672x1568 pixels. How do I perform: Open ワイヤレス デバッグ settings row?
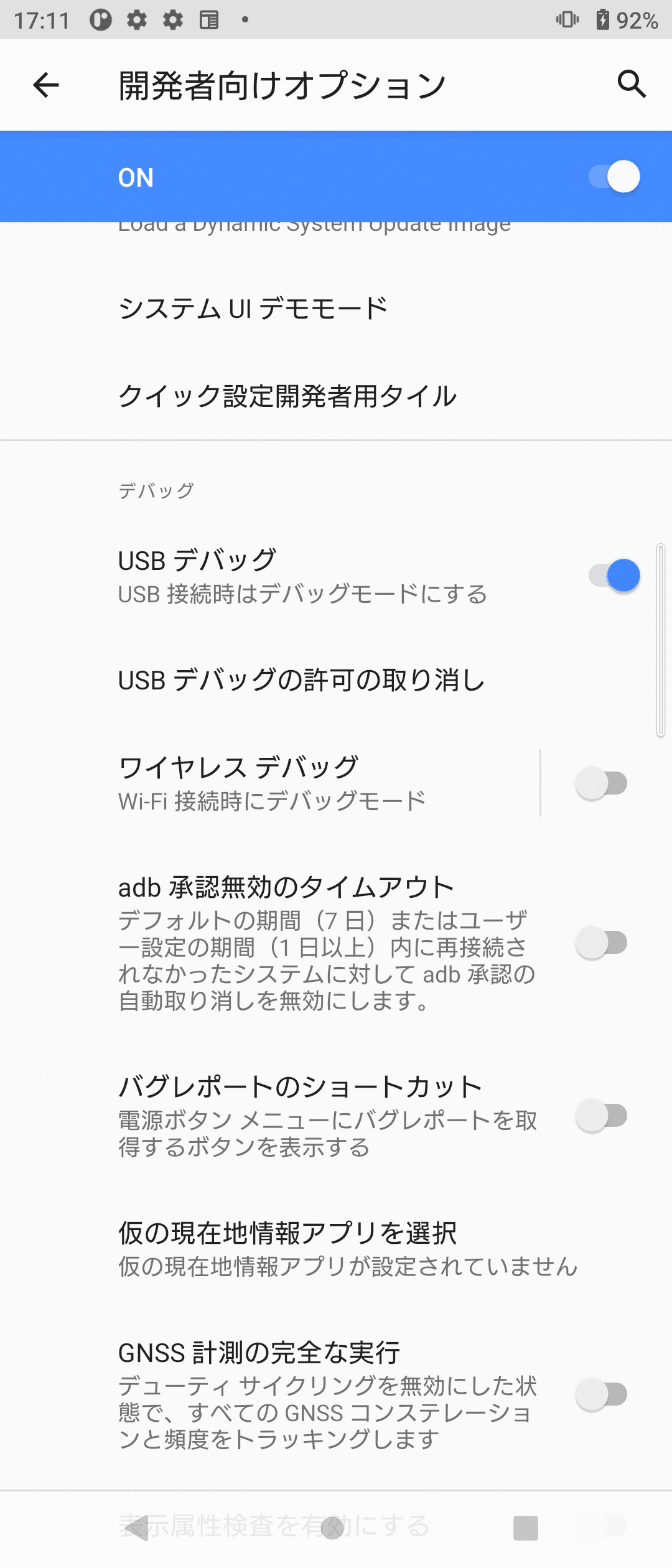click(272, 783)
